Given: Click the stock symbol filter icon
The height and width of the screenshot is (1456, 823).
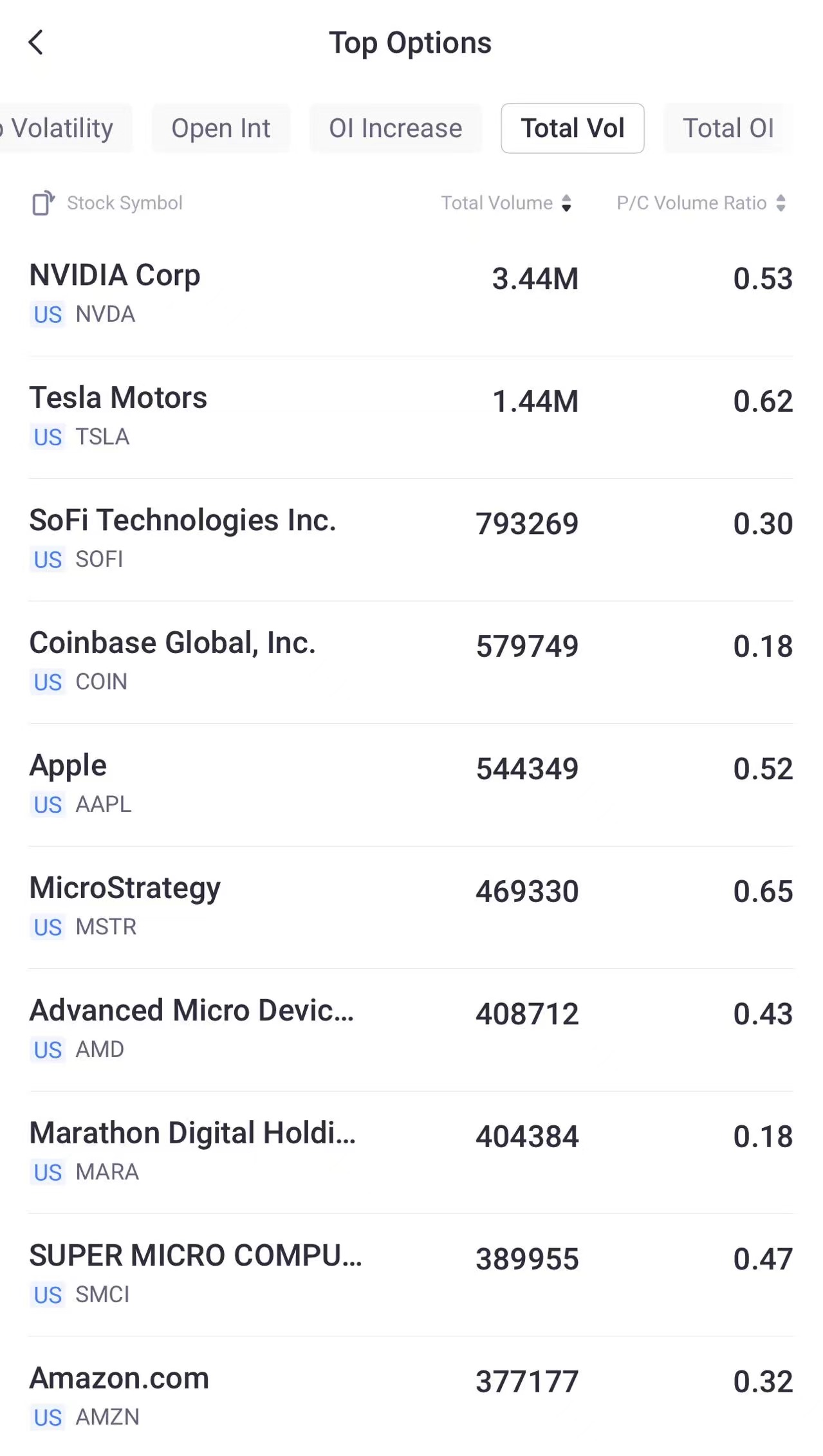Looking at the screenshot, I should click(42, 203).
